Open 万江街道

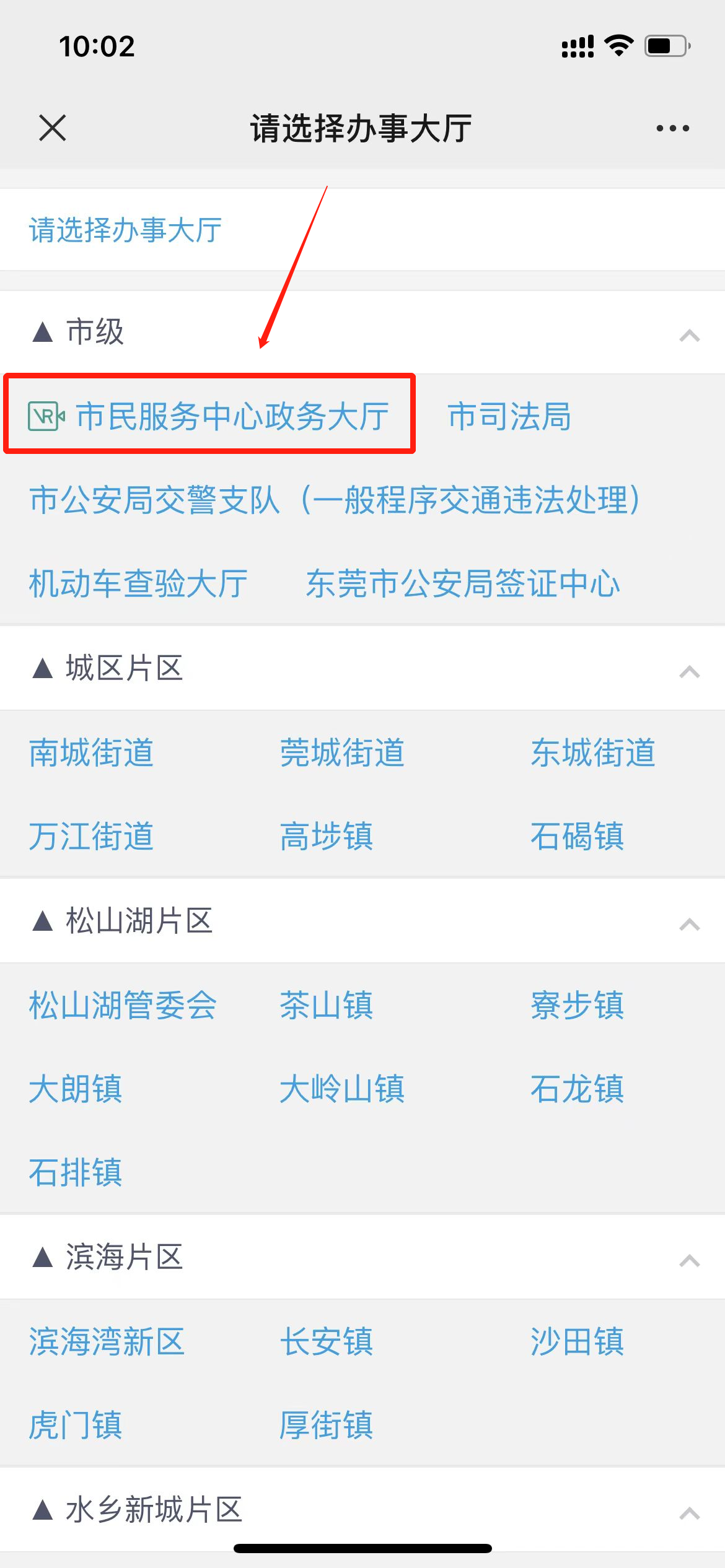(x=91, y=836)
